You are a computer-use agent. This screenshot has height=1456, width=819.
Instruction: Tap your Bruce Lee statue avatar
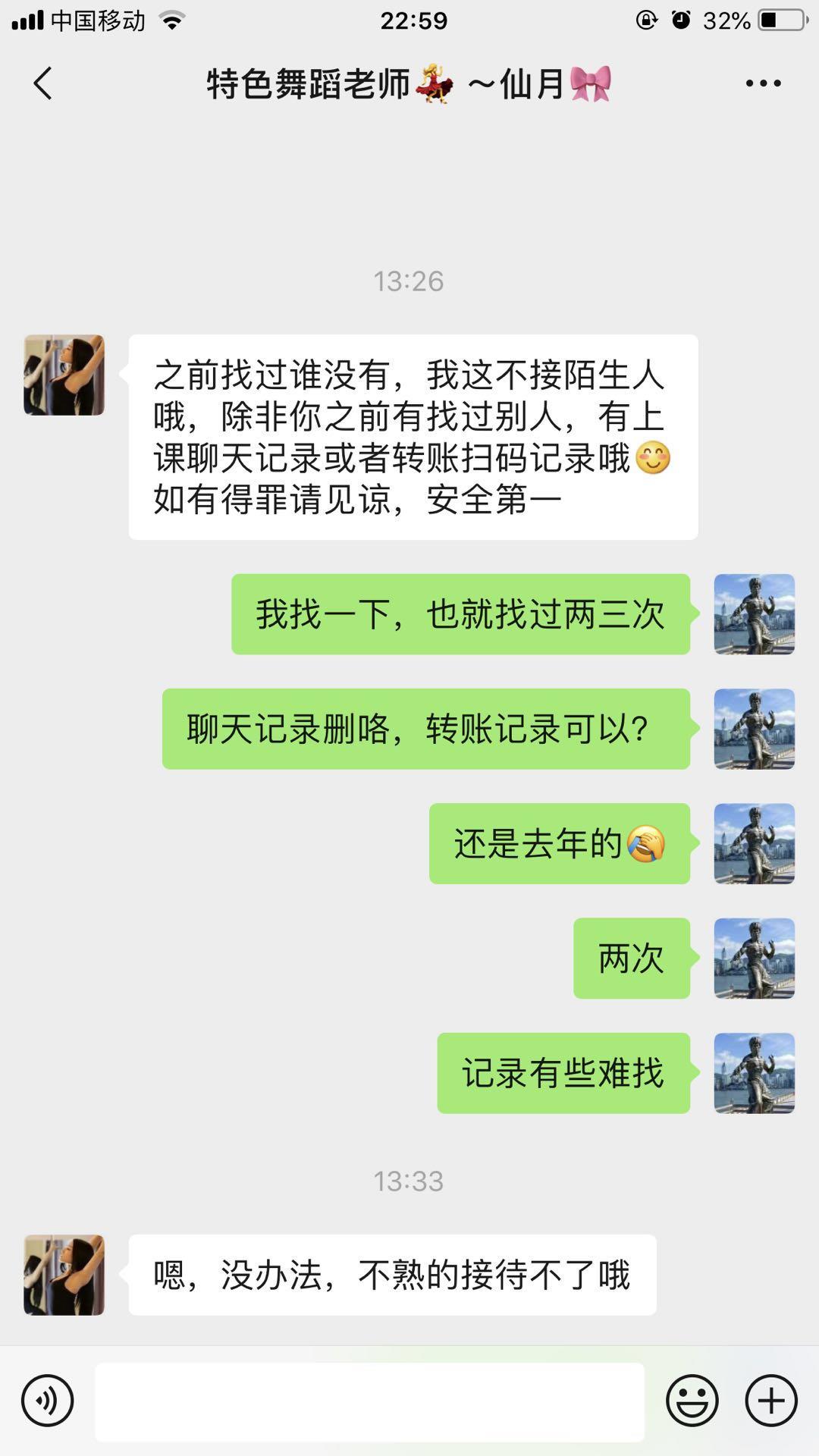click(754, 614)
